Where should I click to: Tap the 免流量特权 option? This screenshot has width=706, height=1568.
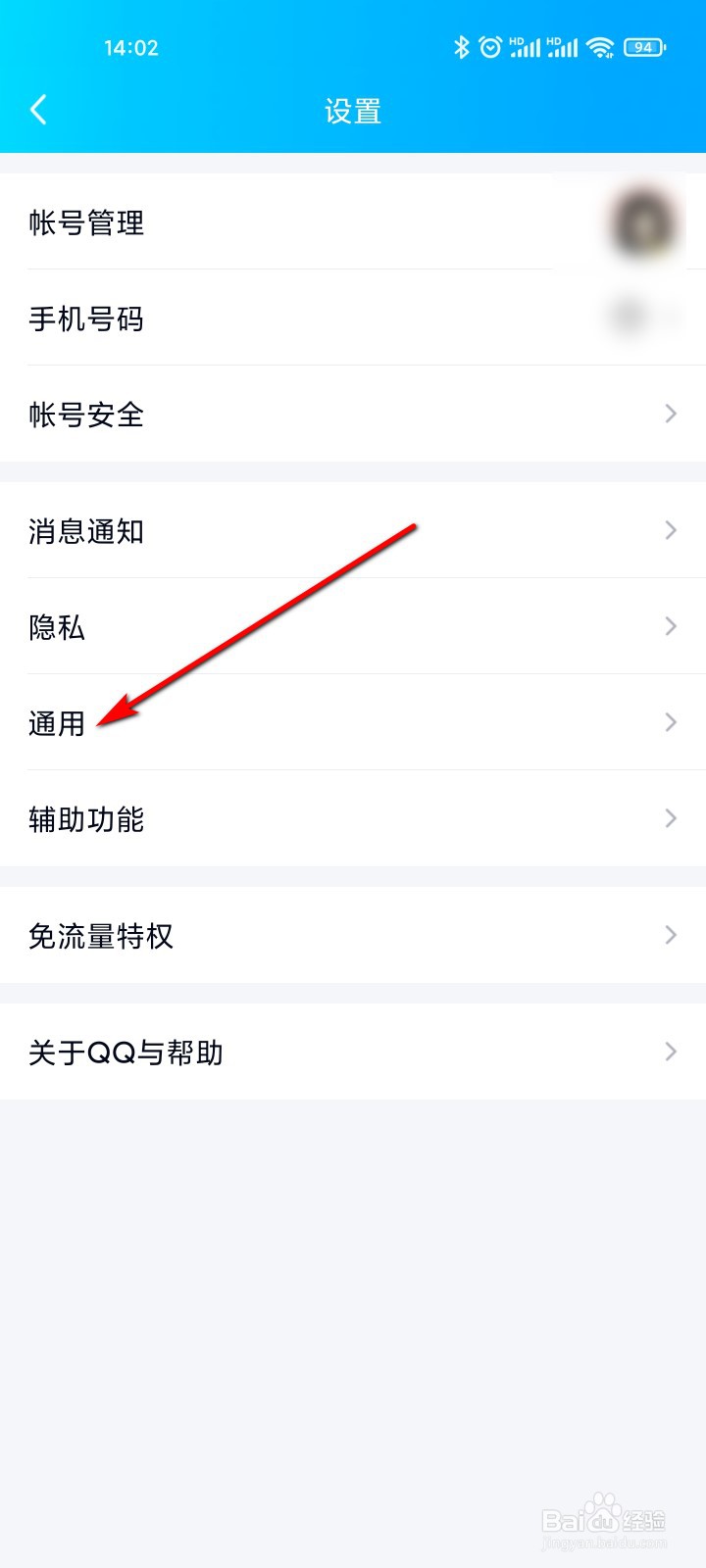pyautogui.click(x=353, y=935)
